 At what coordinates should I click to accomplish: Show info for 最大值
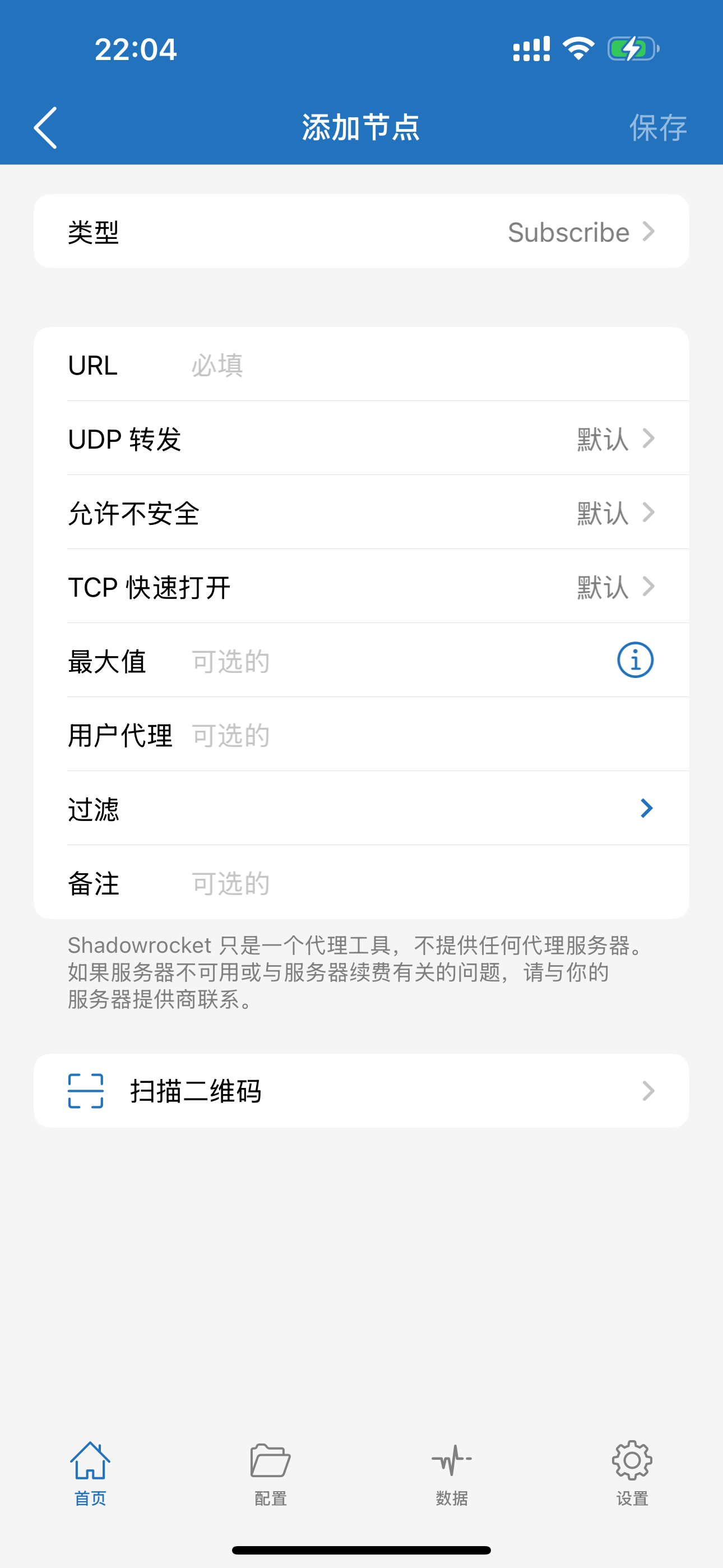(x=636, y=661)
